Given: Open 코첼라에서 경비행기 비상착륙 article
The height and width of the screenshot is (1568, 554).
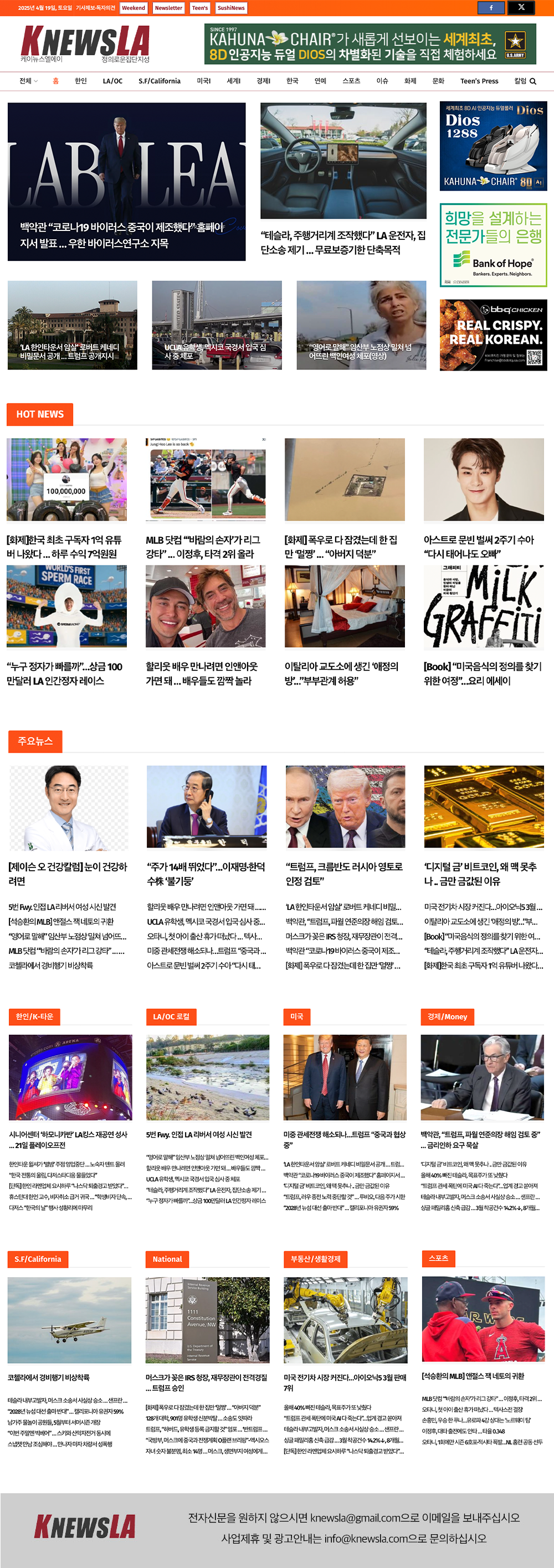Looking at the screenshot, I should click(x=49, y=1377).
